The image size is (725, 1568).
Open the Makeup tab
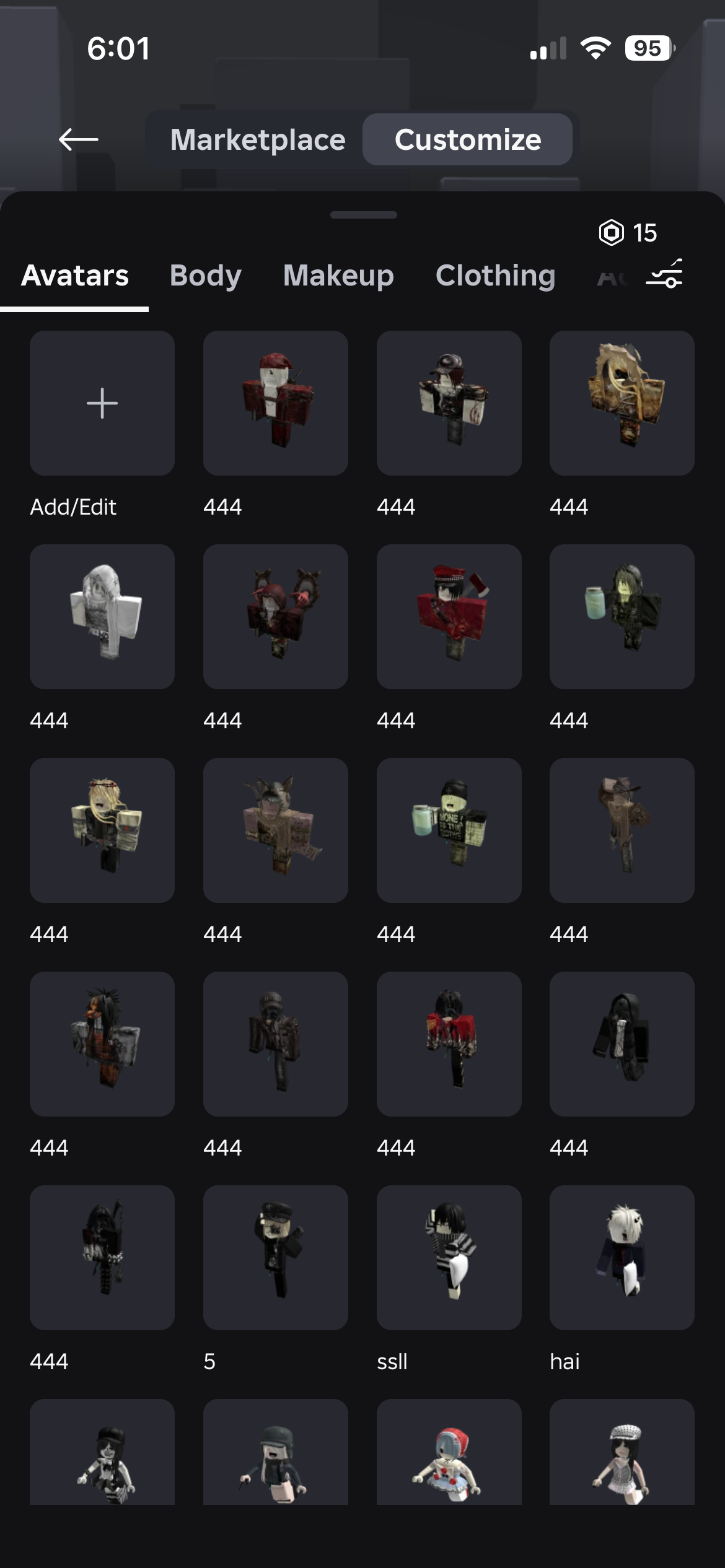pyautogui.click(x=338, y=276)
